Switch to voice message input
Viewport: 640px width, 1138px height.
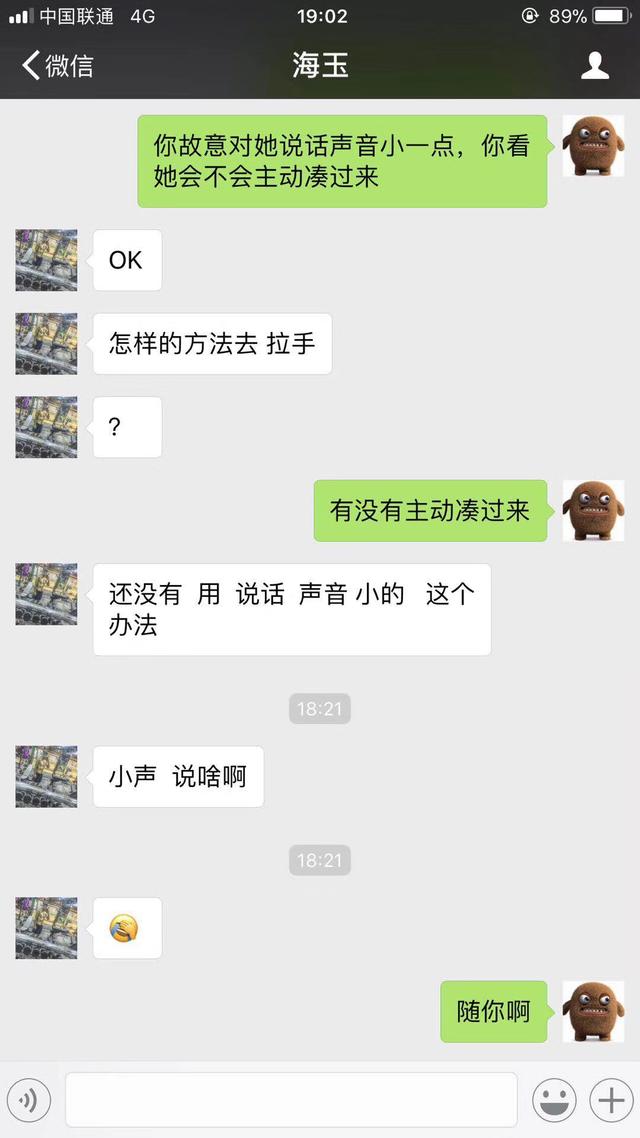pos(30,1100)
